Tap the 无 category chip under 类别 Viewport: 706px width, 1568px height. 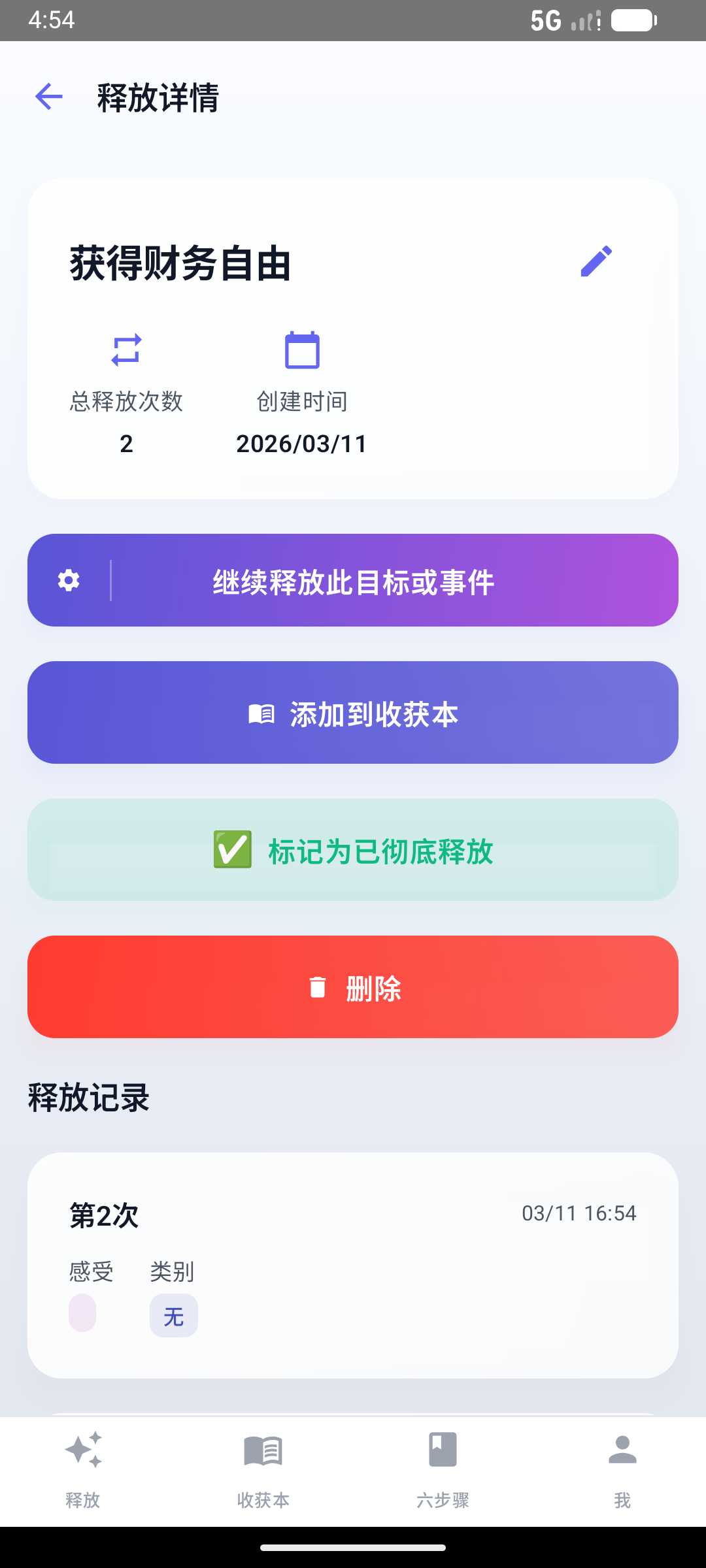coord(173,1315)
